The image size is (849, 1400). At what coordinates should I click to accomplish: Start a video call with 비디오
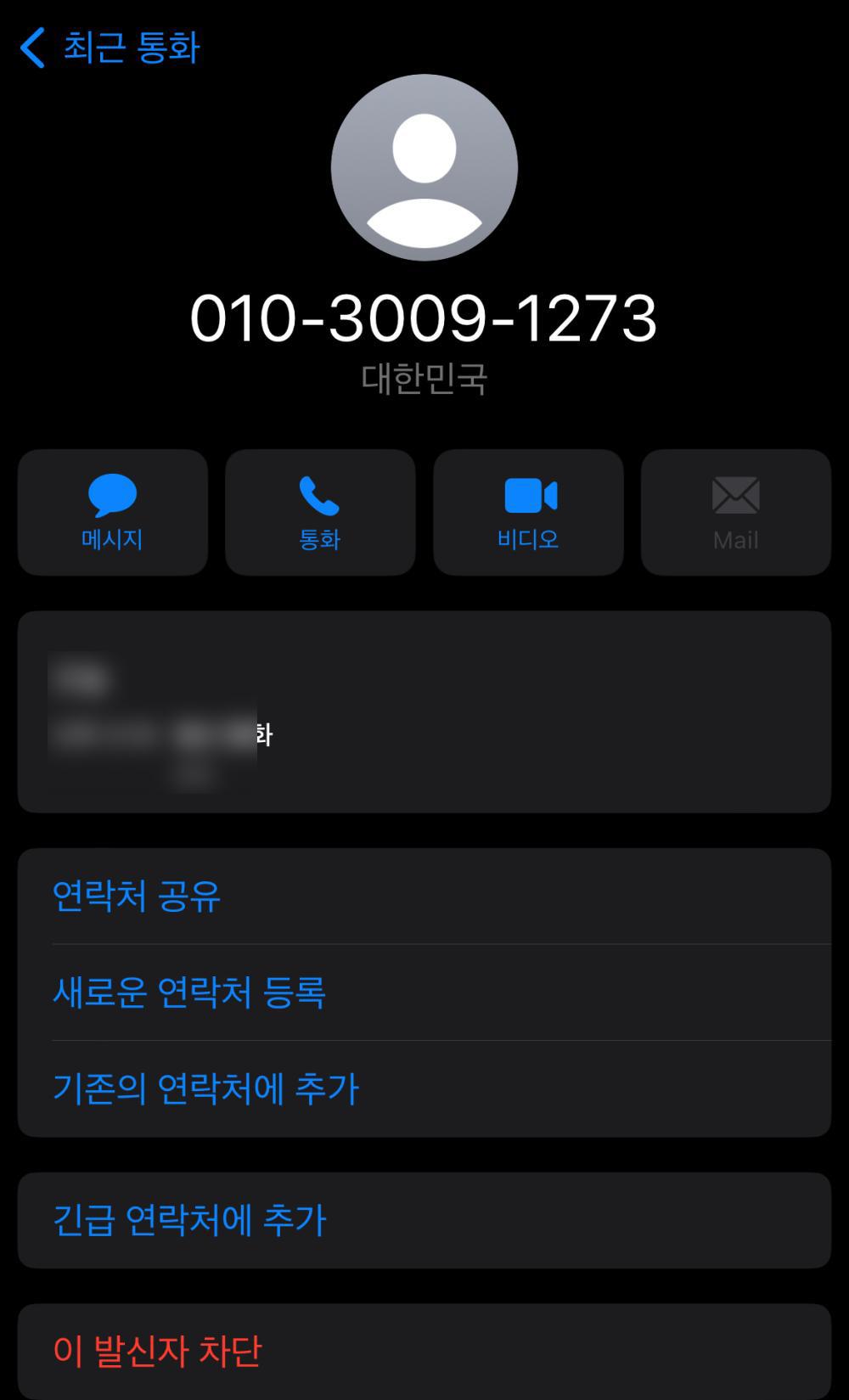point(528,513)
